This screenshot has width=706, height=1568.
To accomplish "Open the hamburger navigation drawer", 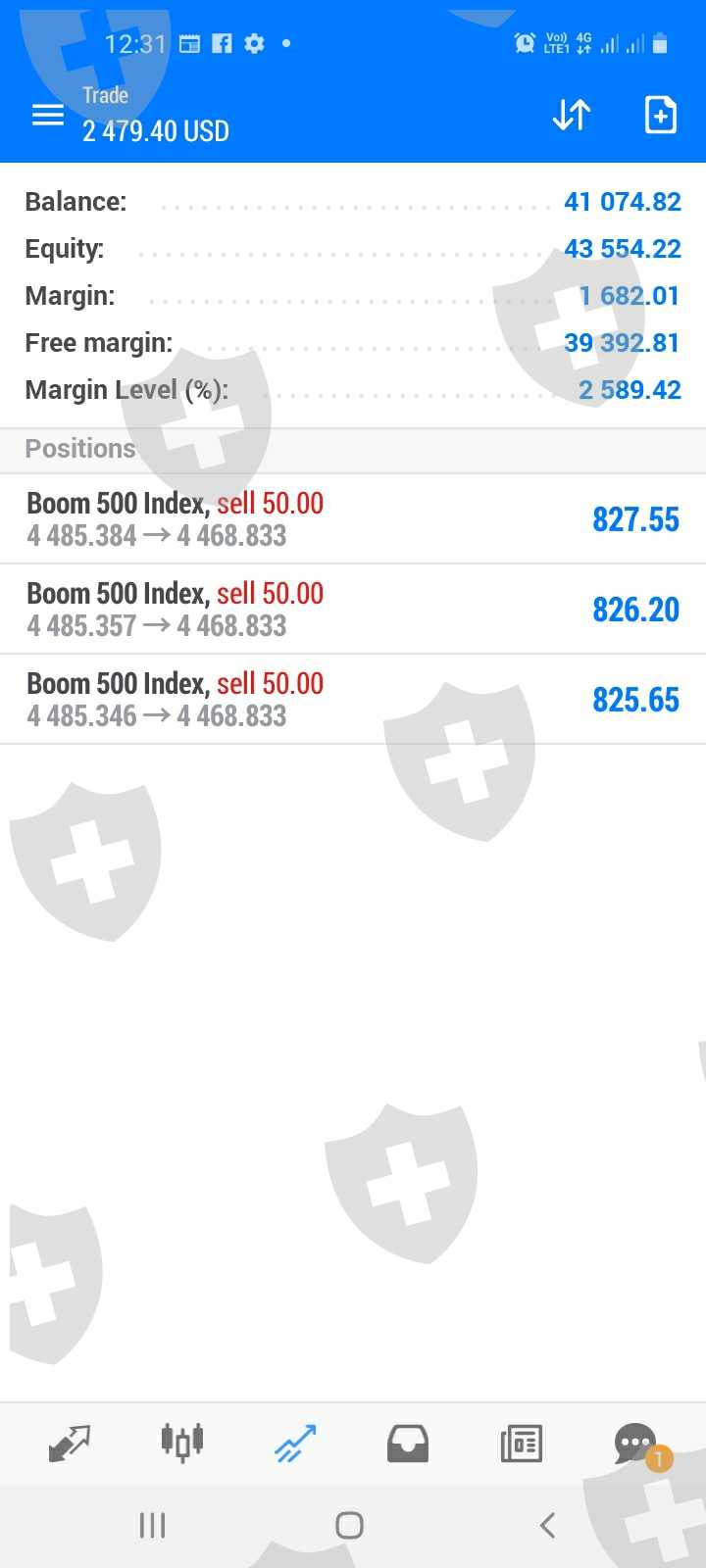I will pyautogui.click(x=48, y=116).
